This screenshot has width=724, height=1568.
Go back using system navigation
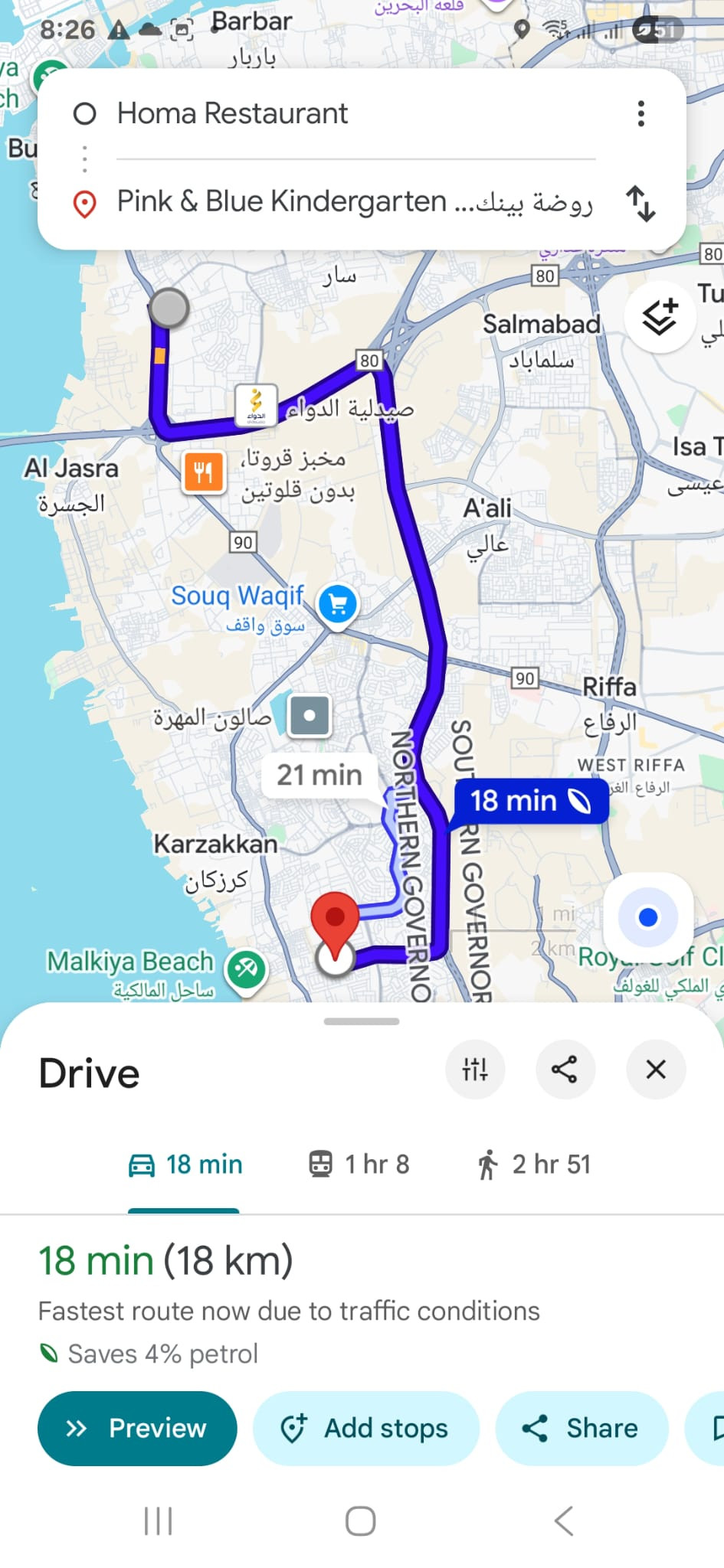(x=564, y=1521)
